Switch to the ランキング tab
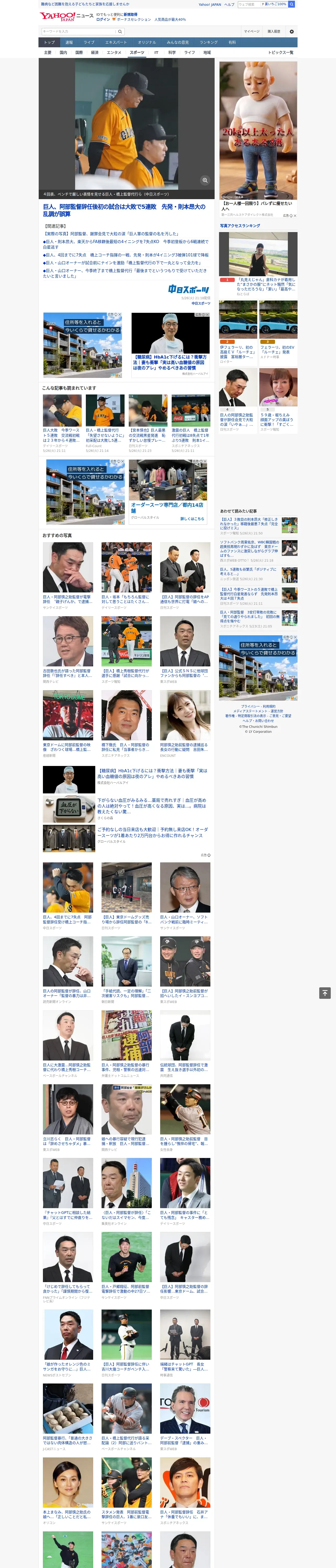 coord(209,43)
